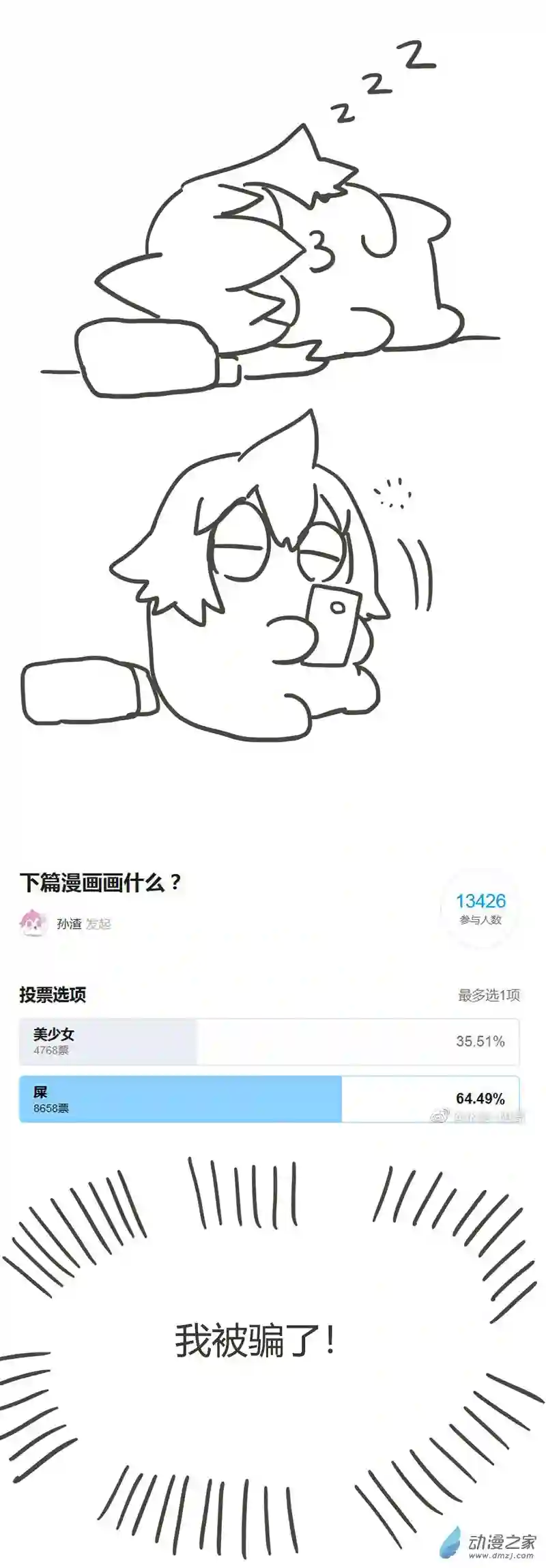Click the blue 13426 participant counter

481,901
